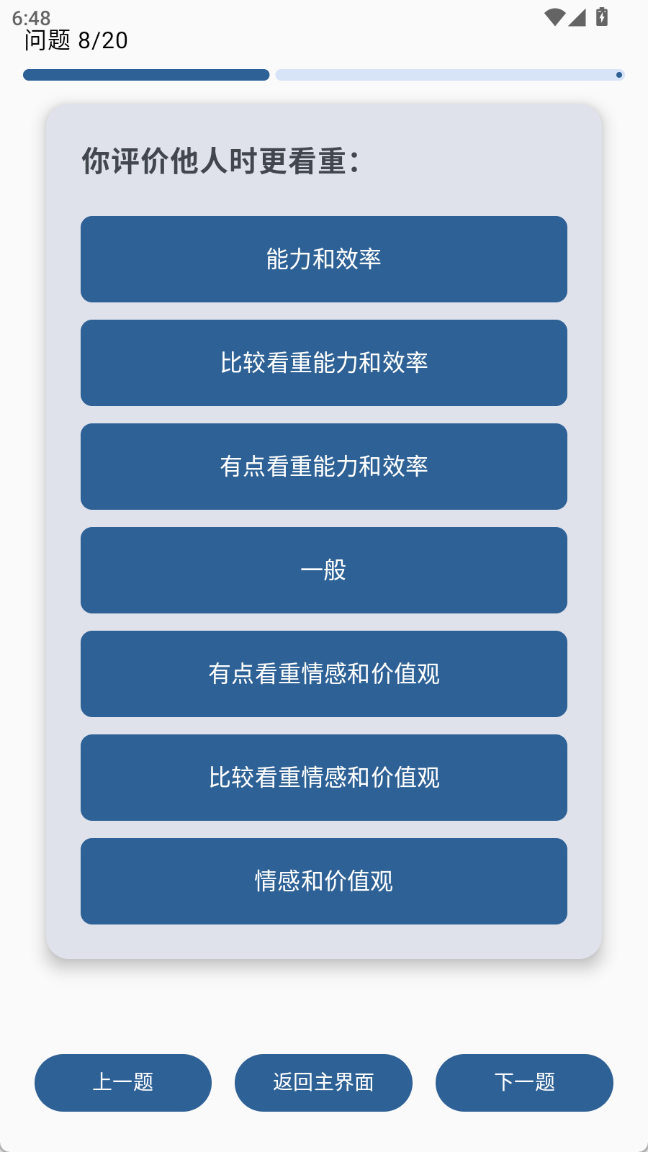Go back with 上一题 button
Viewport: 648px width, 1152px height.
coord(123,1082)
